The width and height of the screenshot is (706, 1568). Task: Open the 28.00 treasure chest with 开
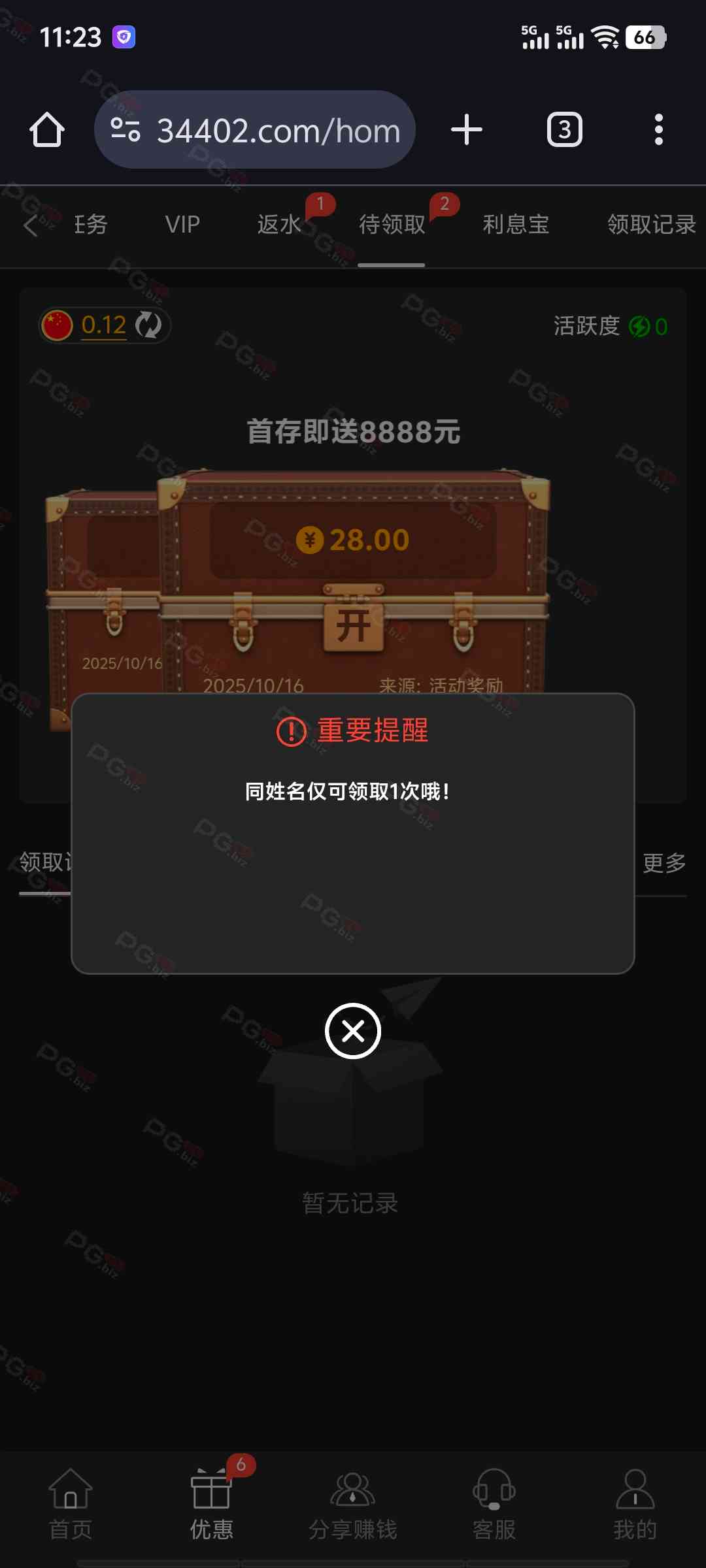pos(354,625)
